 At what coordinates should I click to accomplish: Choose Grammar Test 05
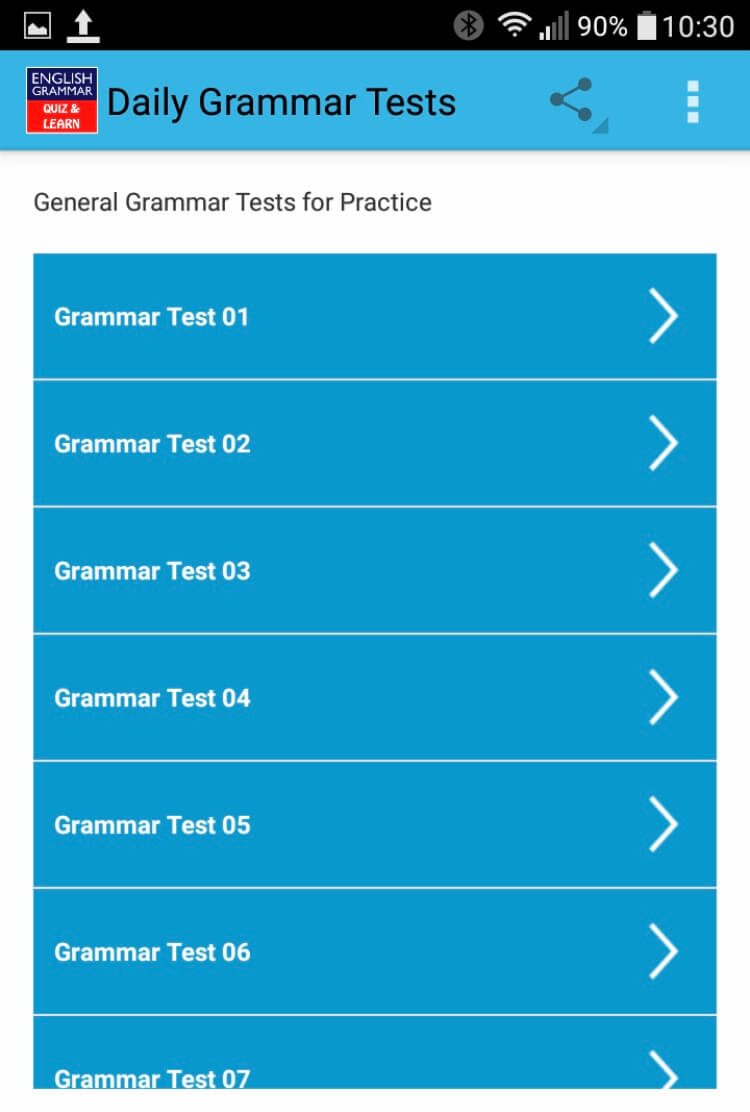tap(375, 825)
